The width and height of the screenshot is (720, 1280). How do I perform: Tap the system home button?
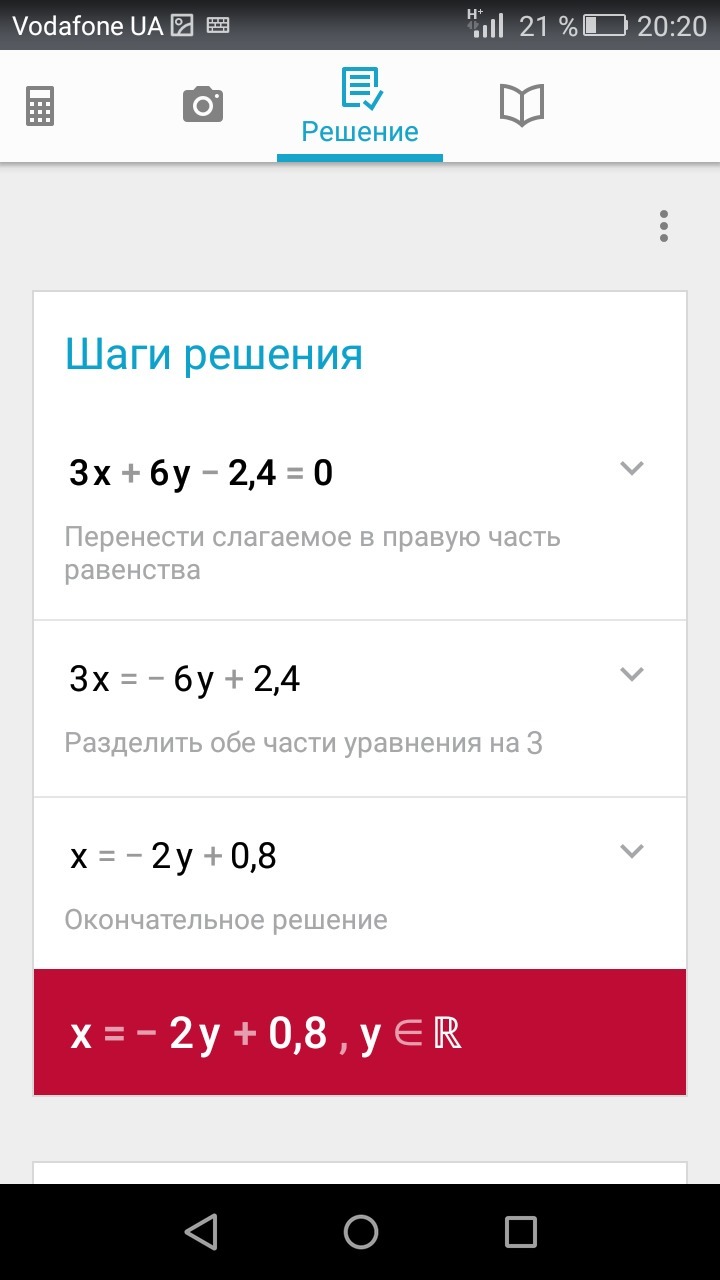pos(360,1232)
